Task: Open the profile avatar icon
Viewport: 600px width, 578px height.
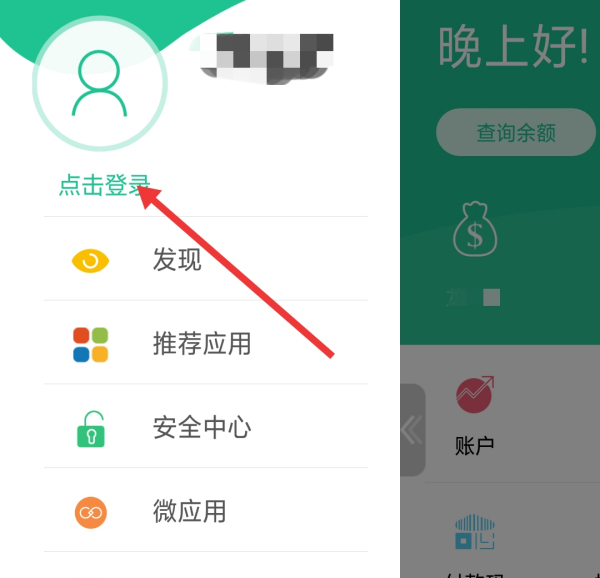Action: tap(100, 84)
